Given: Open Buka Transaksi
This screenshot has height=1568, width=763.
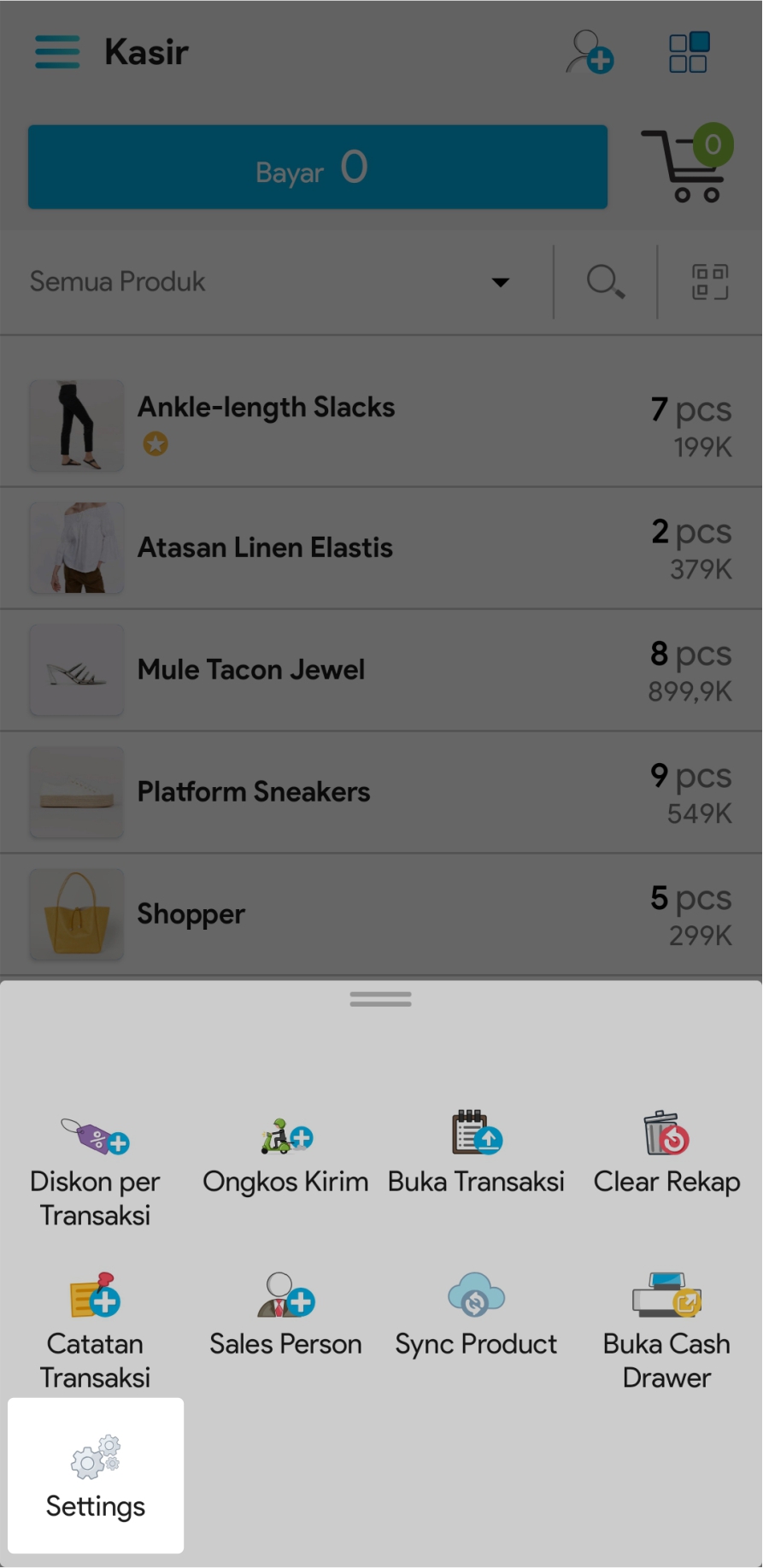Looking at the screenshot, I should [x=476, y=1155].
